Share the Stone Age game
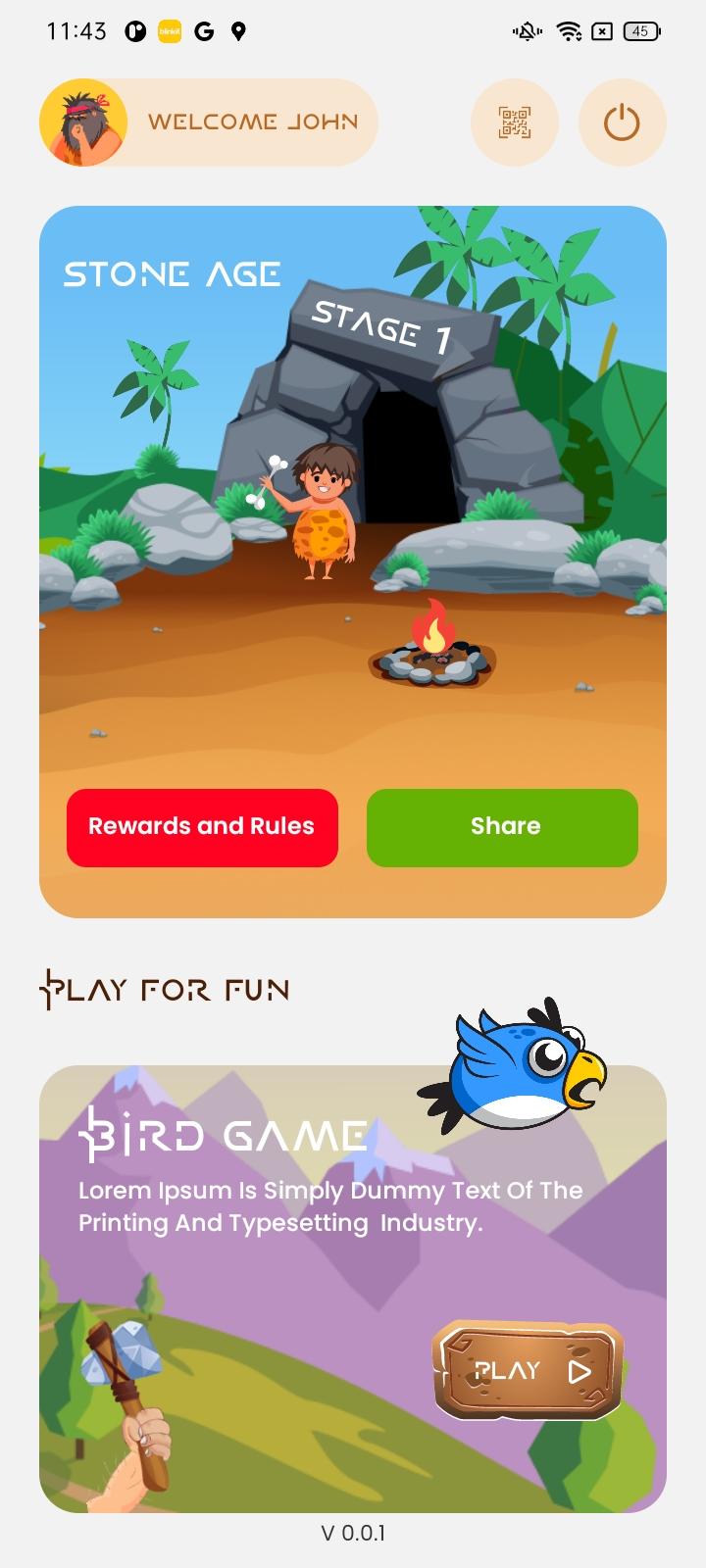The width and height of the screenshot is (706, 1568). pos(502,827)
